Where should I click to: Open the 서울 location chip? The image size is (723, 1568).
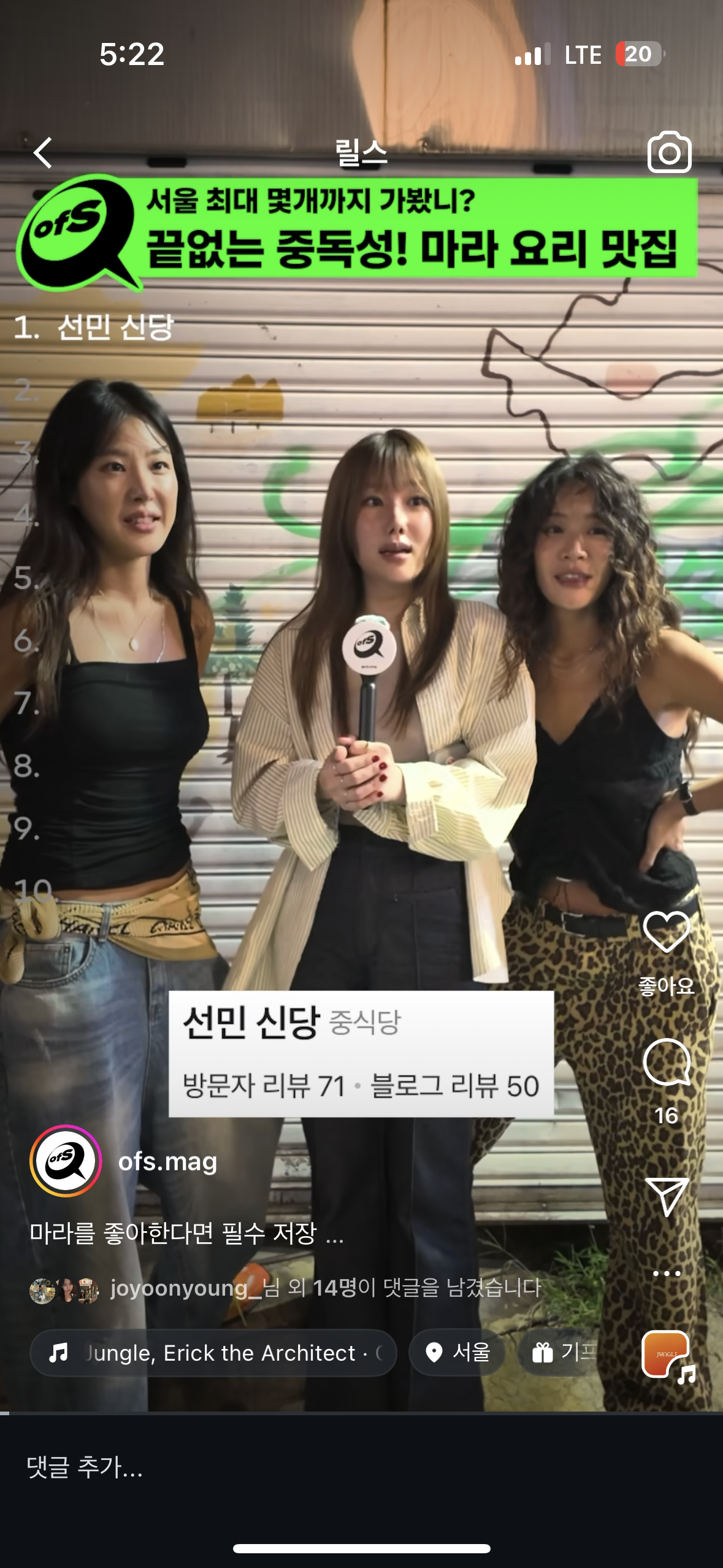click(457, 1353)
